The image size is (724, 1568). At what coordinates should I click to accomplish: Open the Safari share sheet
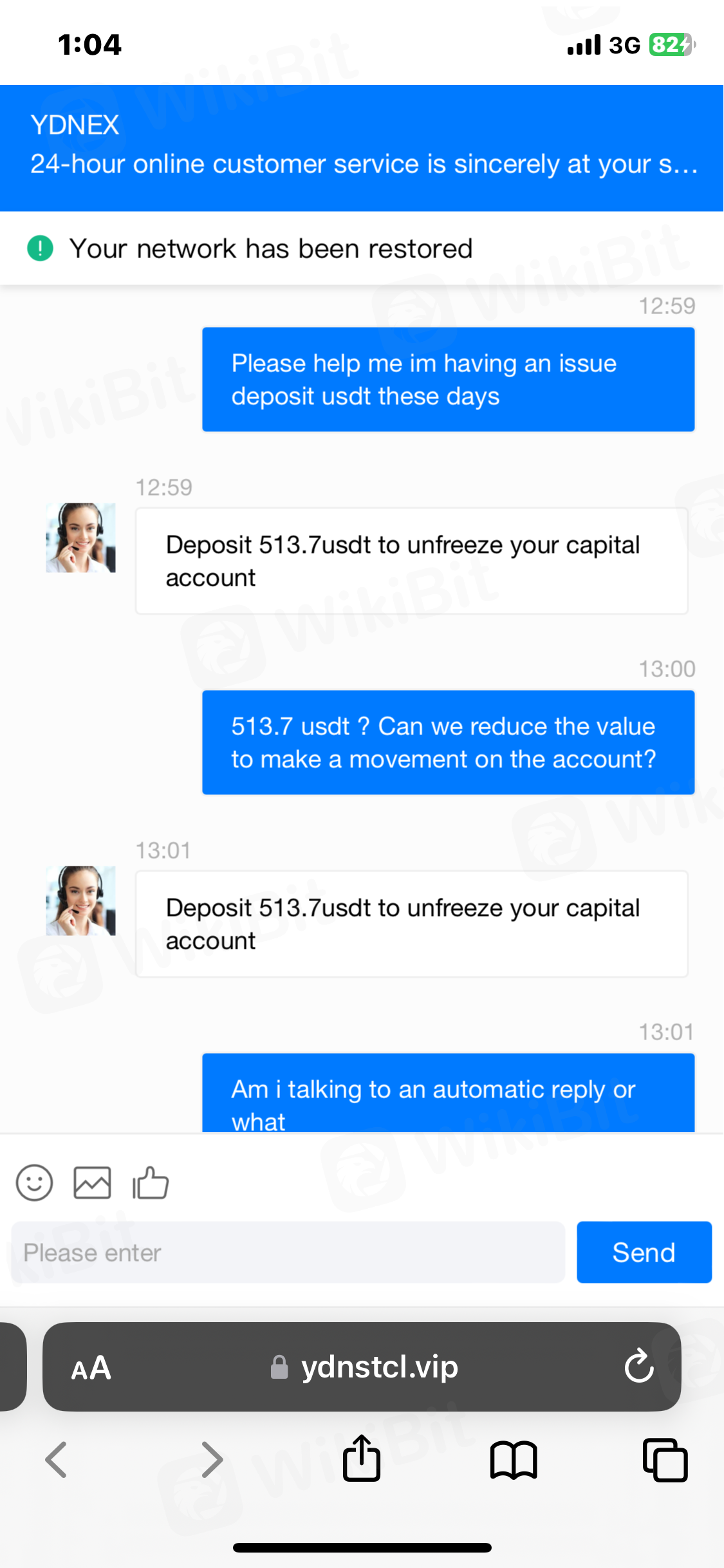point(362,1458)
